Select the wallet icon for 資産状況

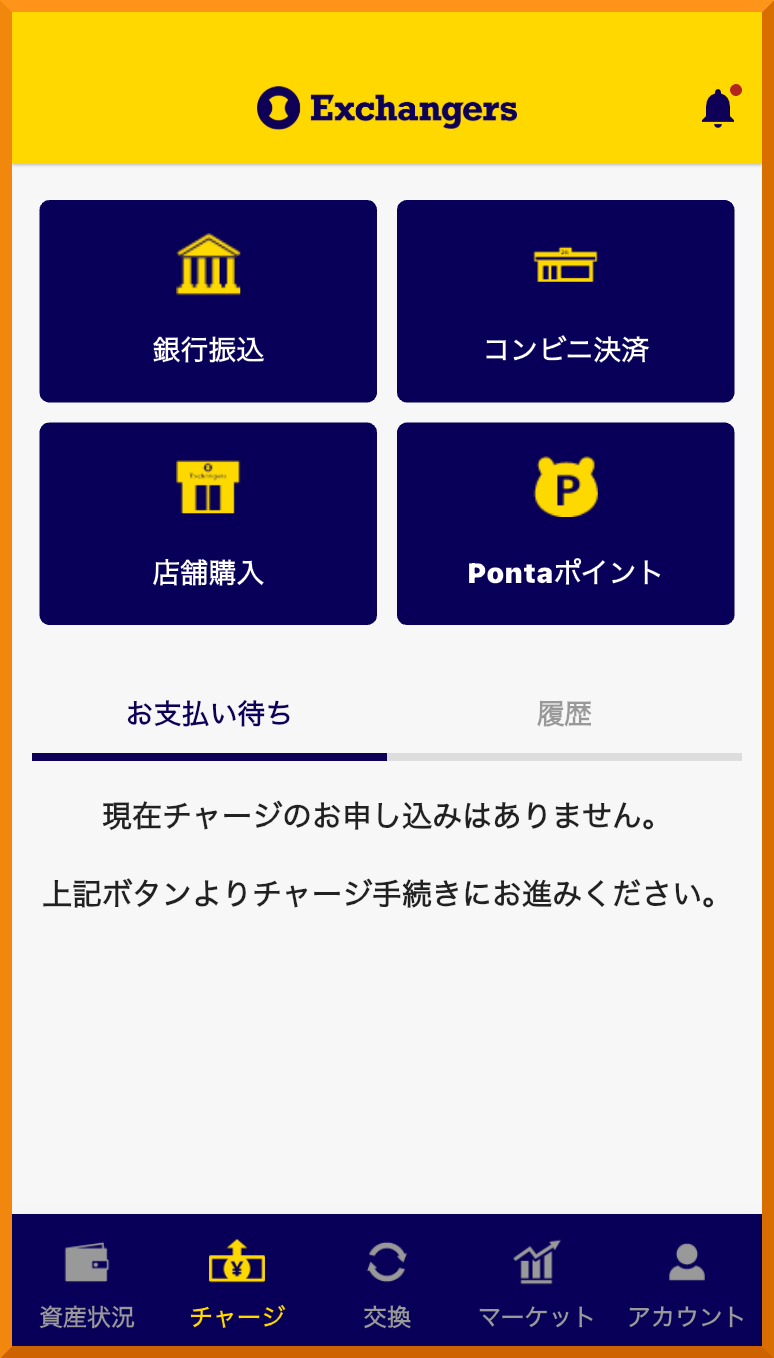click(86, 1263)
